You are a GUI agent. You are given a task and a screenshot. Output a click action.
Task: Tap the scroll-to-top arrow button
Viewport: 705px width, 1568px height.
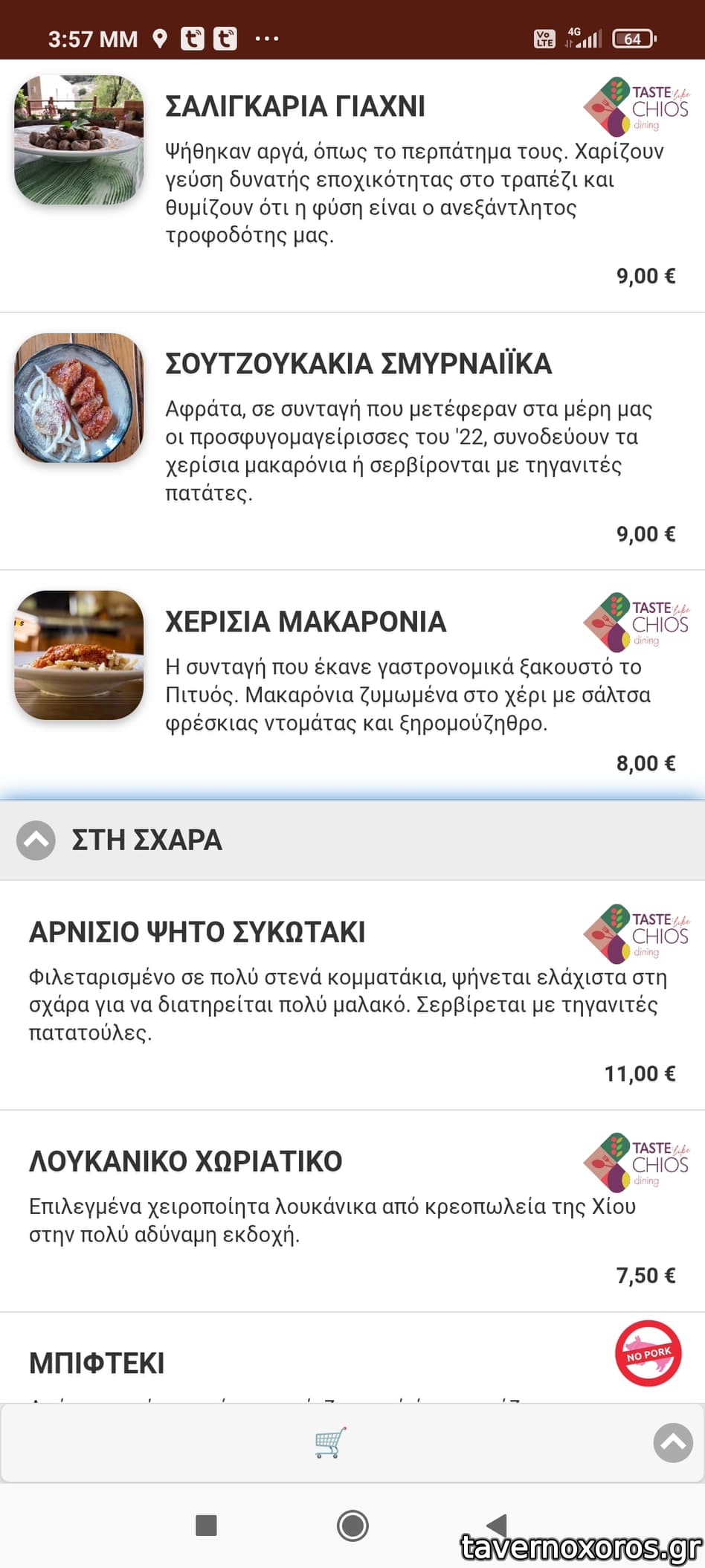pos(672,1442)
